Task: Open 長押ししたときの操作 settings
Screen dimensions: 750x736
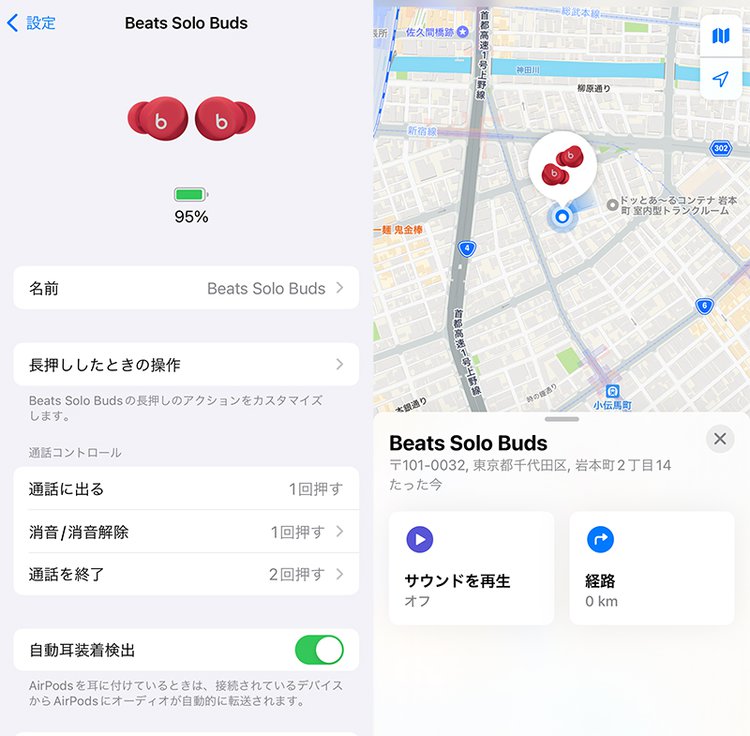Action: pyautogui.click(x=186, y=365)
